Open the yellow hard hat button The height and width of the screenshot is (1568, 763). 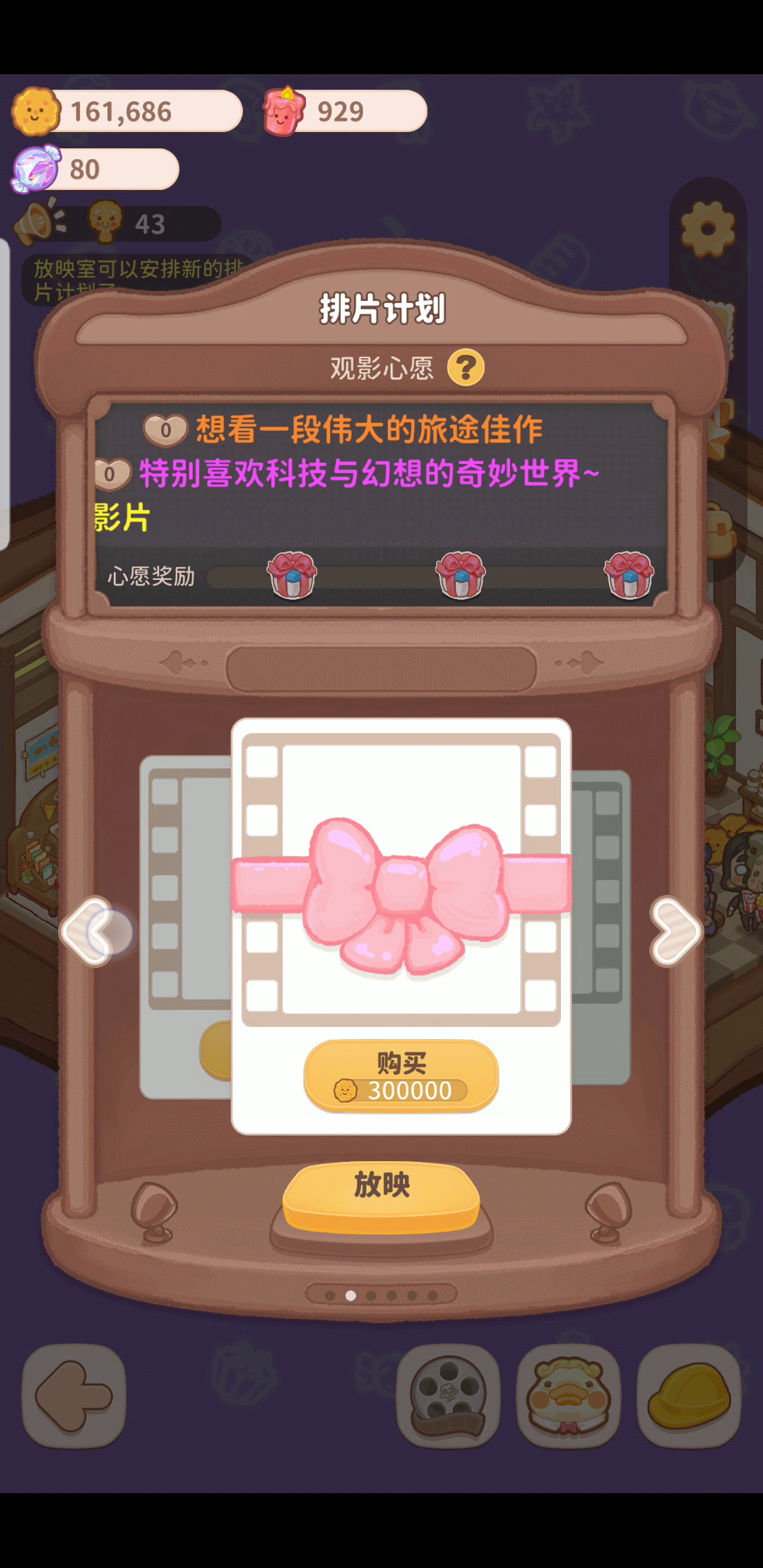690,1396
